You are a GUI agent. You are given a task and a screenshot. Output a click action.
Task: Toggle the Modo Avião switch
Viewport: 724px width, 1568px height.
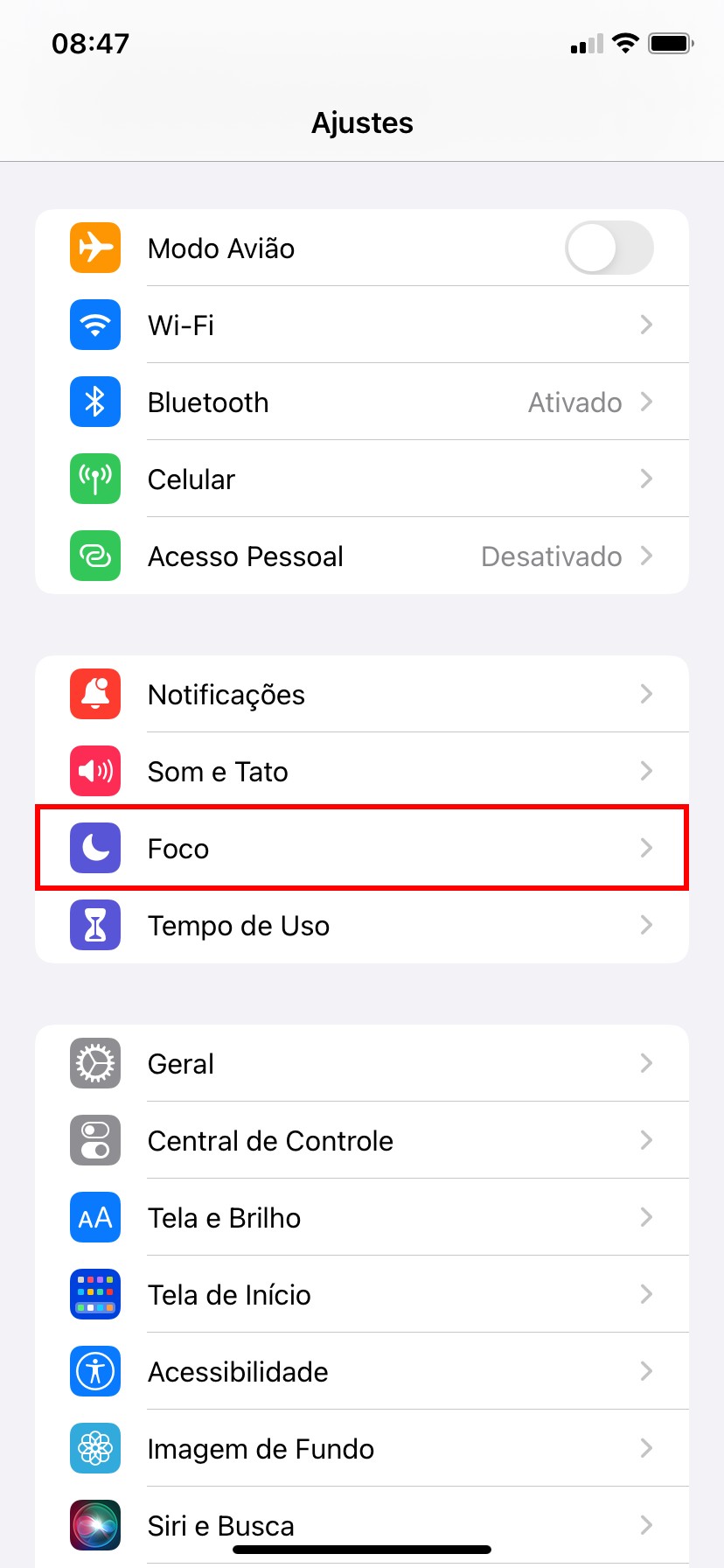point(609,248)
